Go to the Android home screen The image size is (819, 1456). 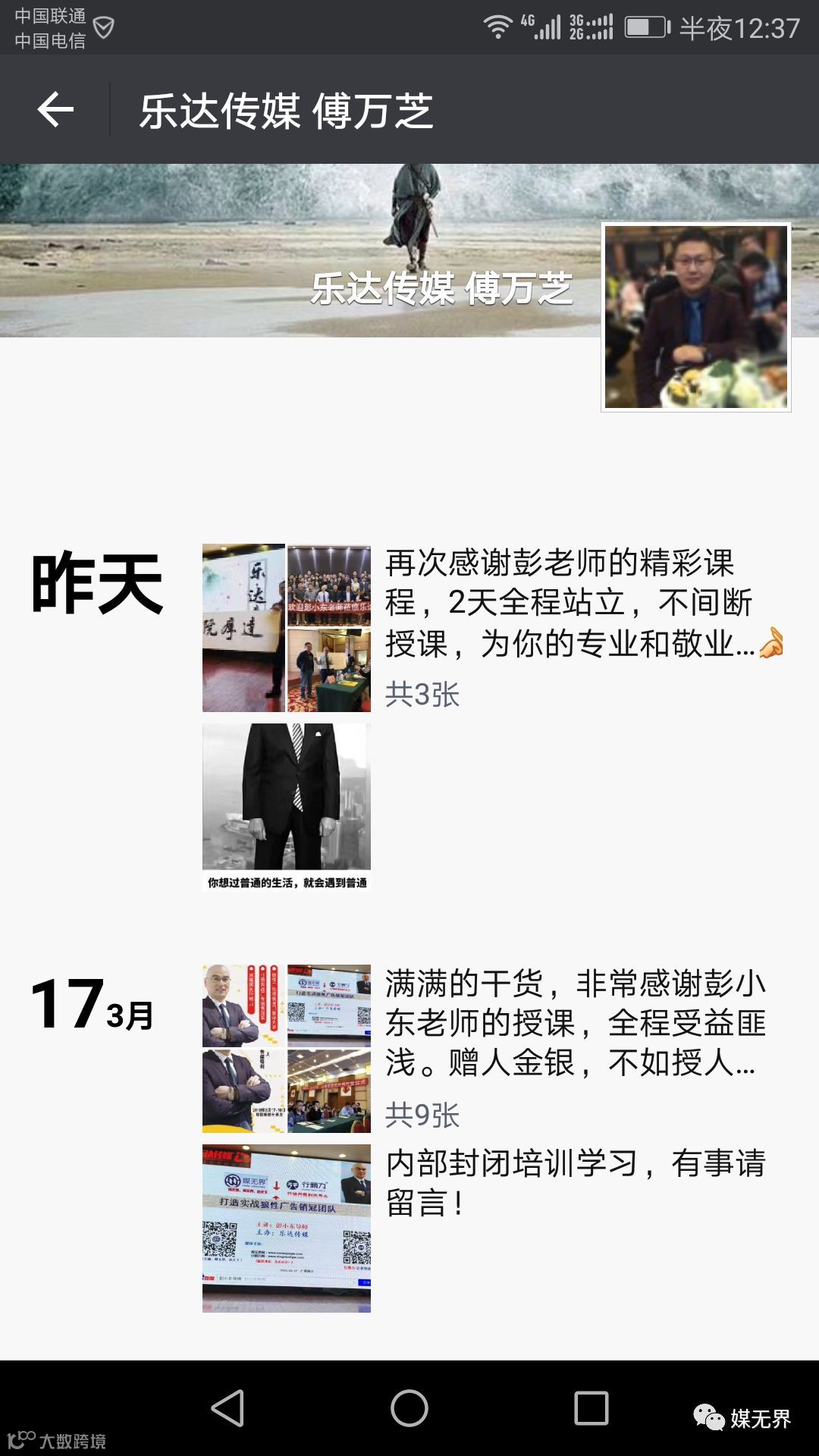pyautogui.click(x=409, y=1408)
